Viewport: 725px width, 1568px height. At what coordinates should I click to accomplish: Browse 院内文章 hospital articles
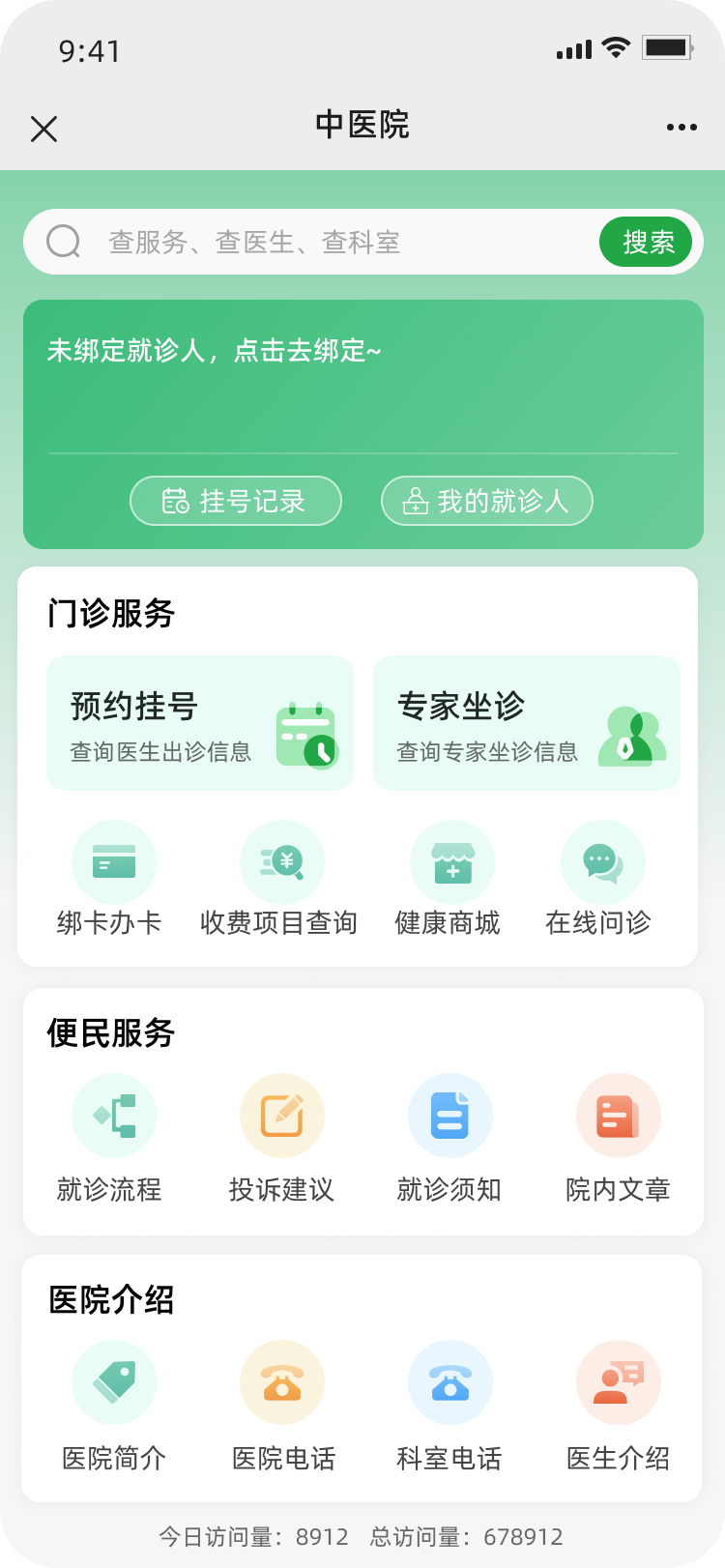point(618,1139)
